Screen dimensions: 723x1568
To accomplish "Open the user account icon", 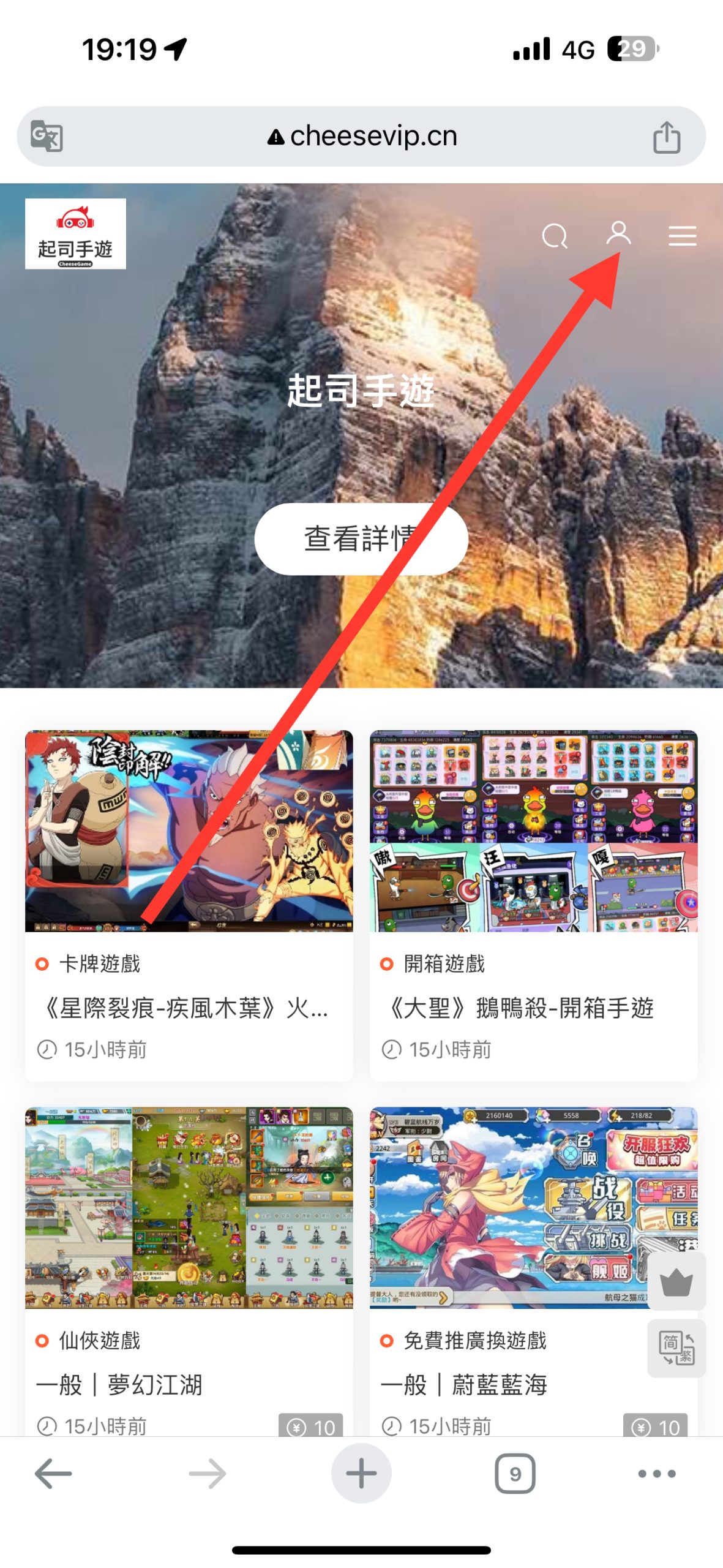I will (618, 233).
